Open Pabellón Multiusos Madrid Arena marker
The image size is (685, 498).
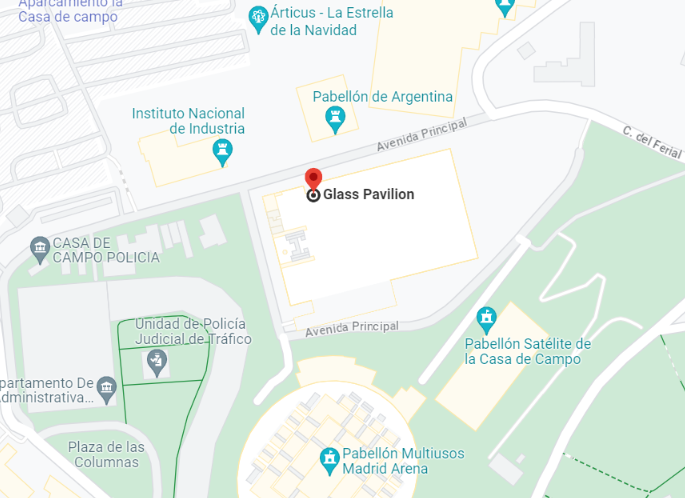point(329,458)
